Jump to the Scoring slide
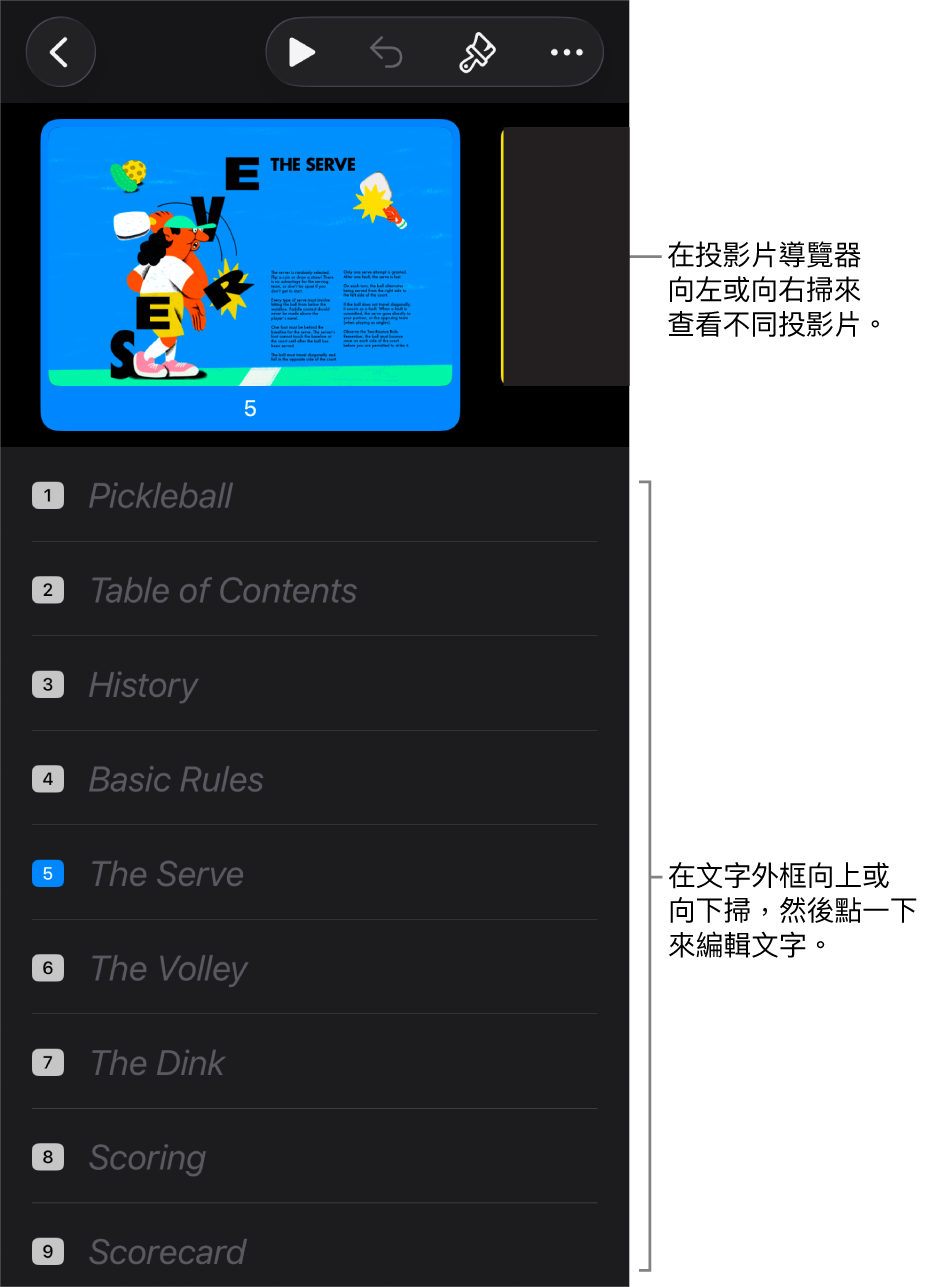Image resolution: width=929 pixels, height=1287 pixels. [x=147, y=1157]
